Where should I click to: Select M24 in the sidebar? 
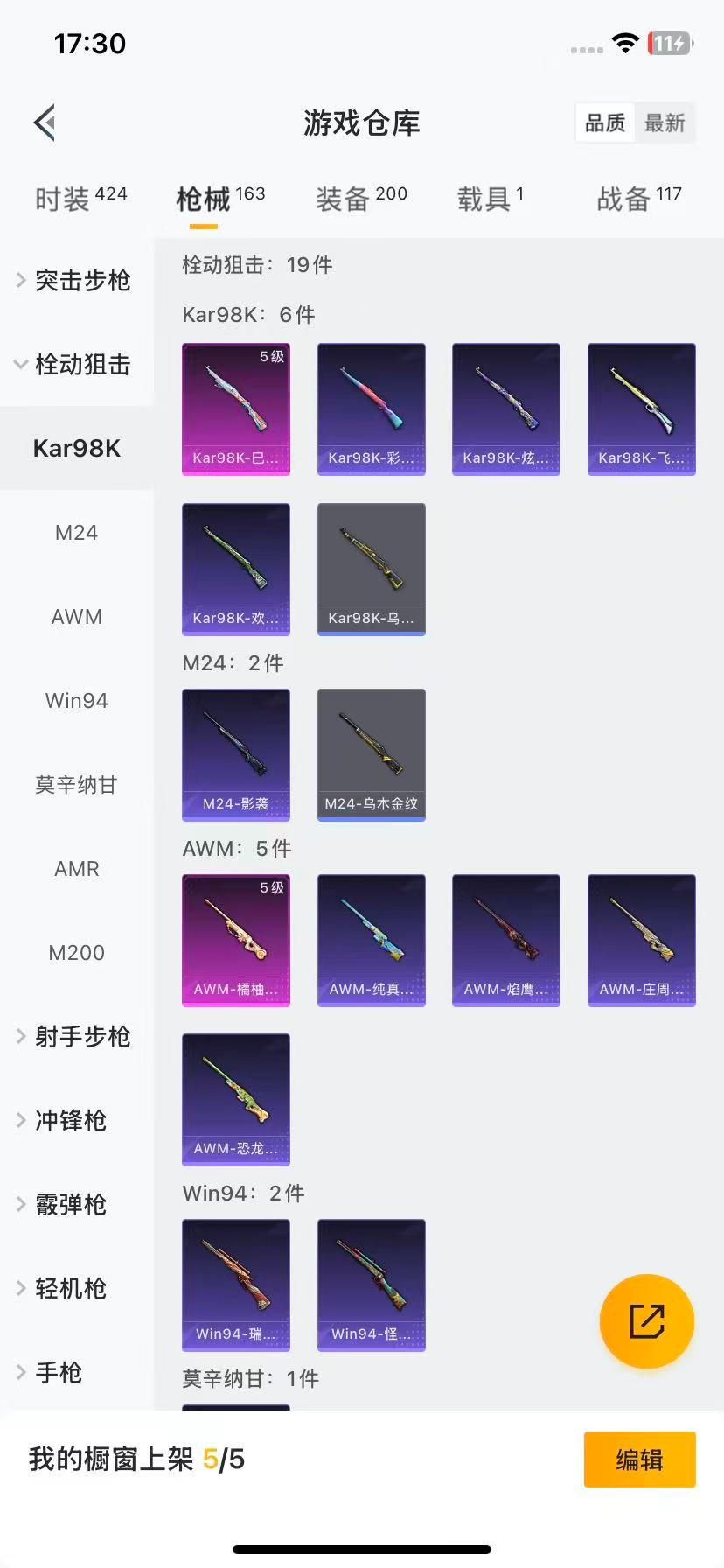coord(76,532)
